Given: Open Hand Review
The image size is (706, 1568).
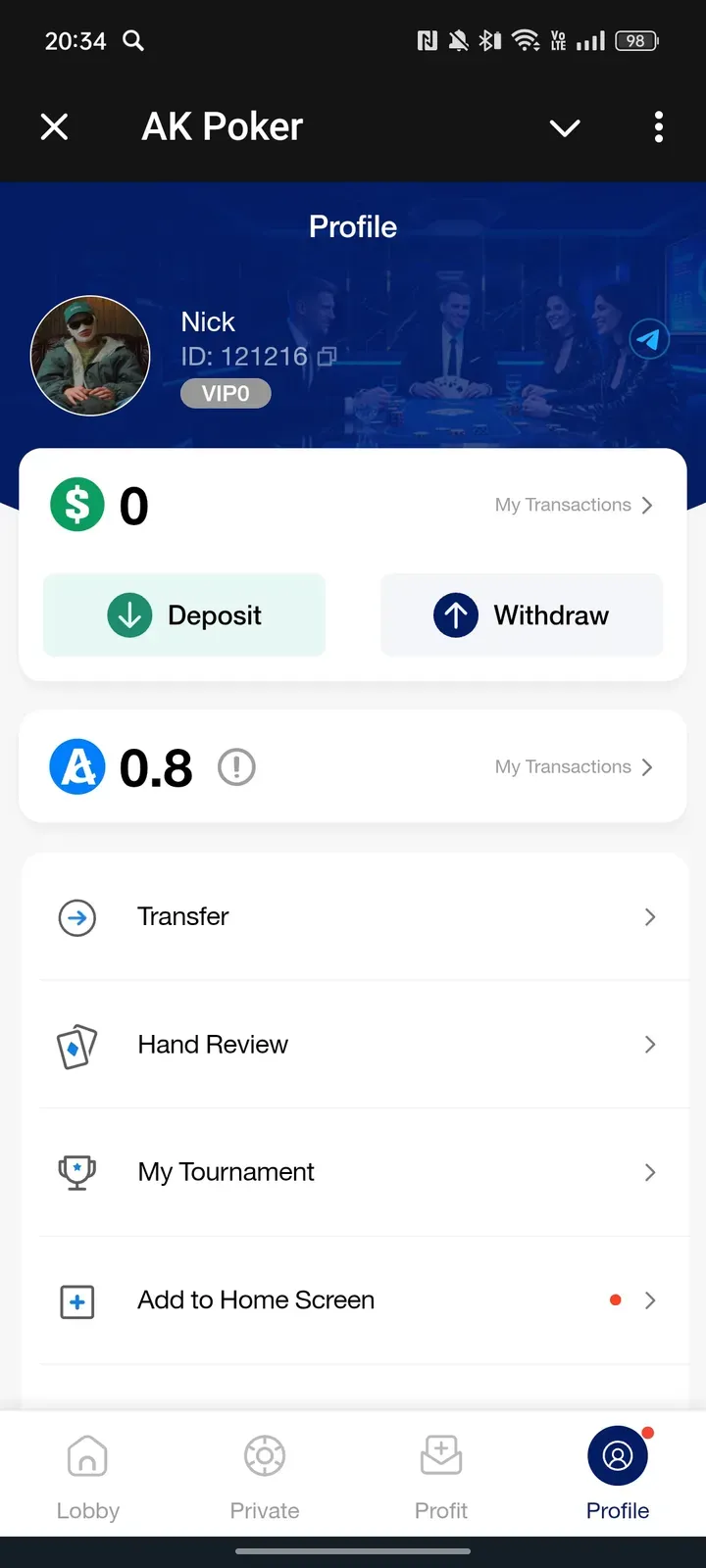Looking at the screenshot, I should pyautogui.click(x=353, y=1045).
